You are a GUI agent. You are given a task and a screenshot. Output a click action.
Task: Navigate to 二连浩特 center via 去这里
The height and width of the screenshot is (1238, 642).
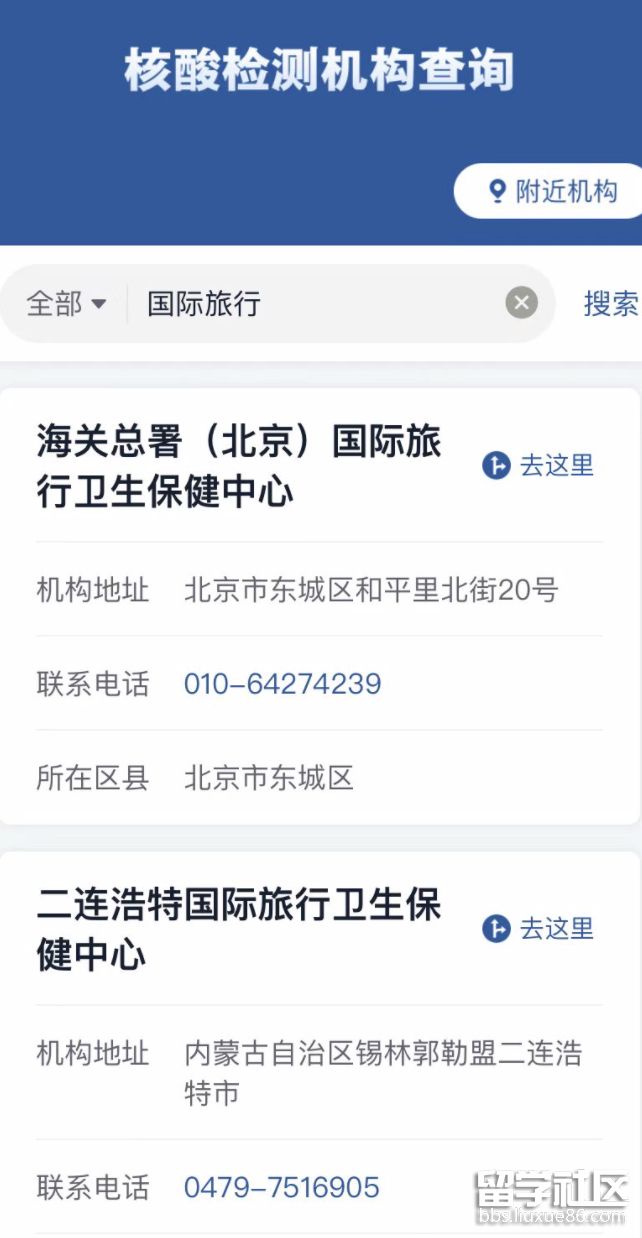(538, 928)
